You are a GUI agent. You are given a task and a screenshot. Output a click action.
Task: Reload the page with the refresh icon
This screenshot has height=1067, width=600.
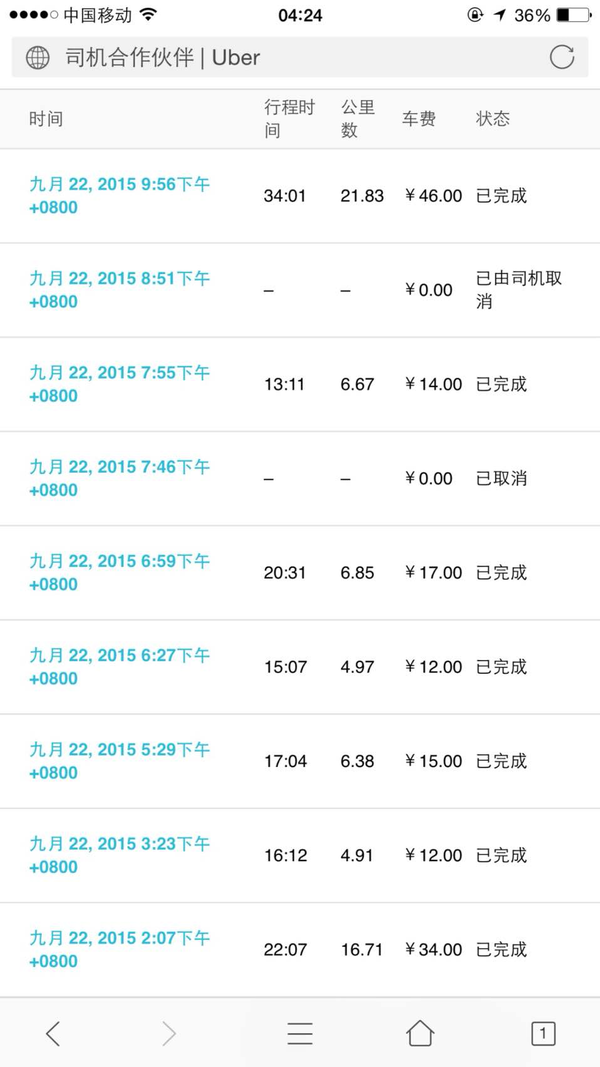tap(562, 57)
